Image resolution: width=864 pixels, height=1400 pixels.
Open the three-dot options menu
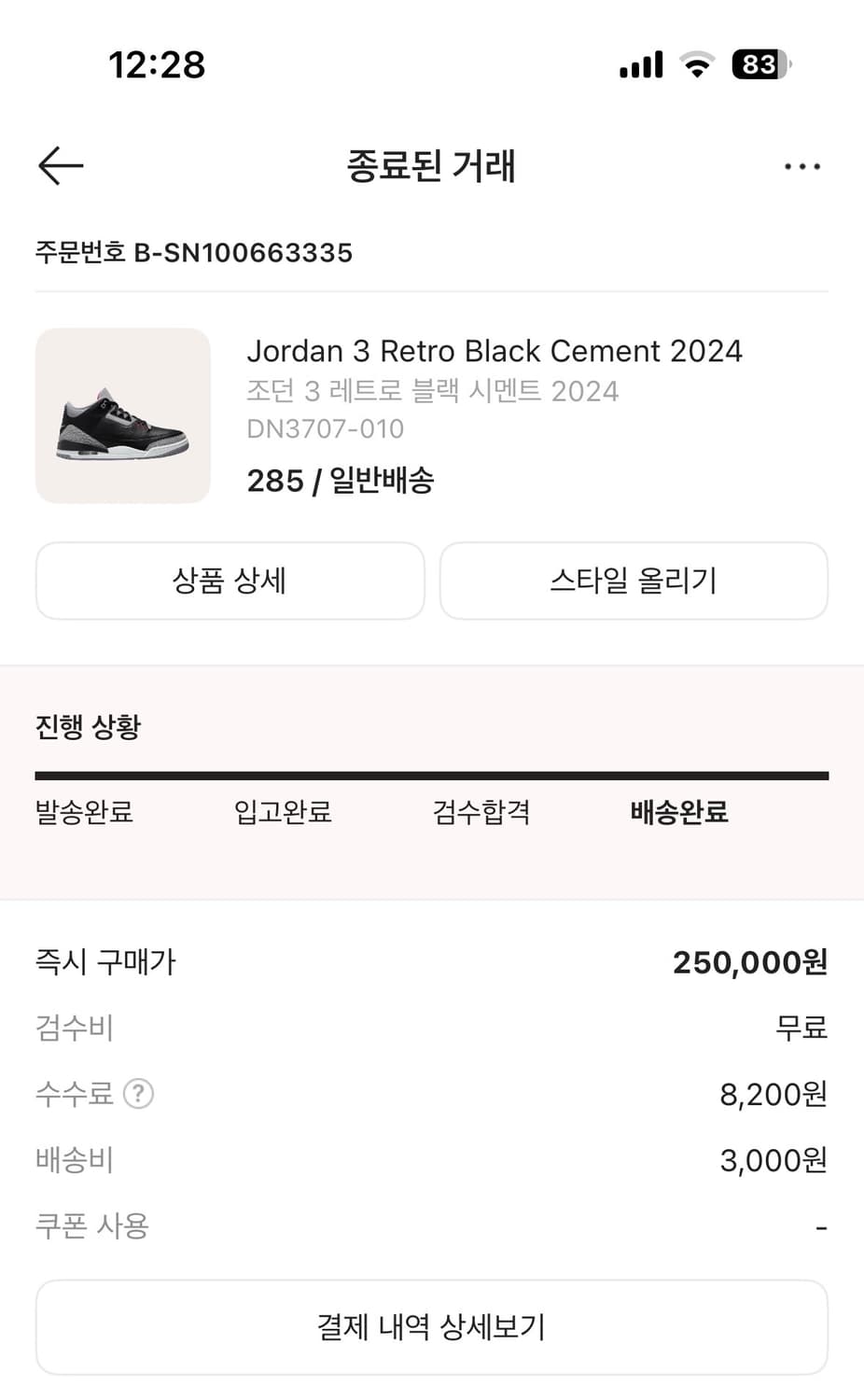802,165
